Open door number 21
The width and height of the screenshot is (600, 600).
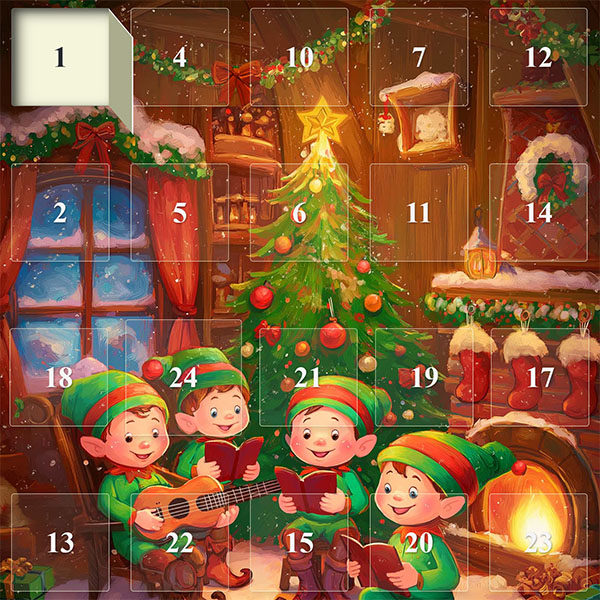[x=307, y=377]
